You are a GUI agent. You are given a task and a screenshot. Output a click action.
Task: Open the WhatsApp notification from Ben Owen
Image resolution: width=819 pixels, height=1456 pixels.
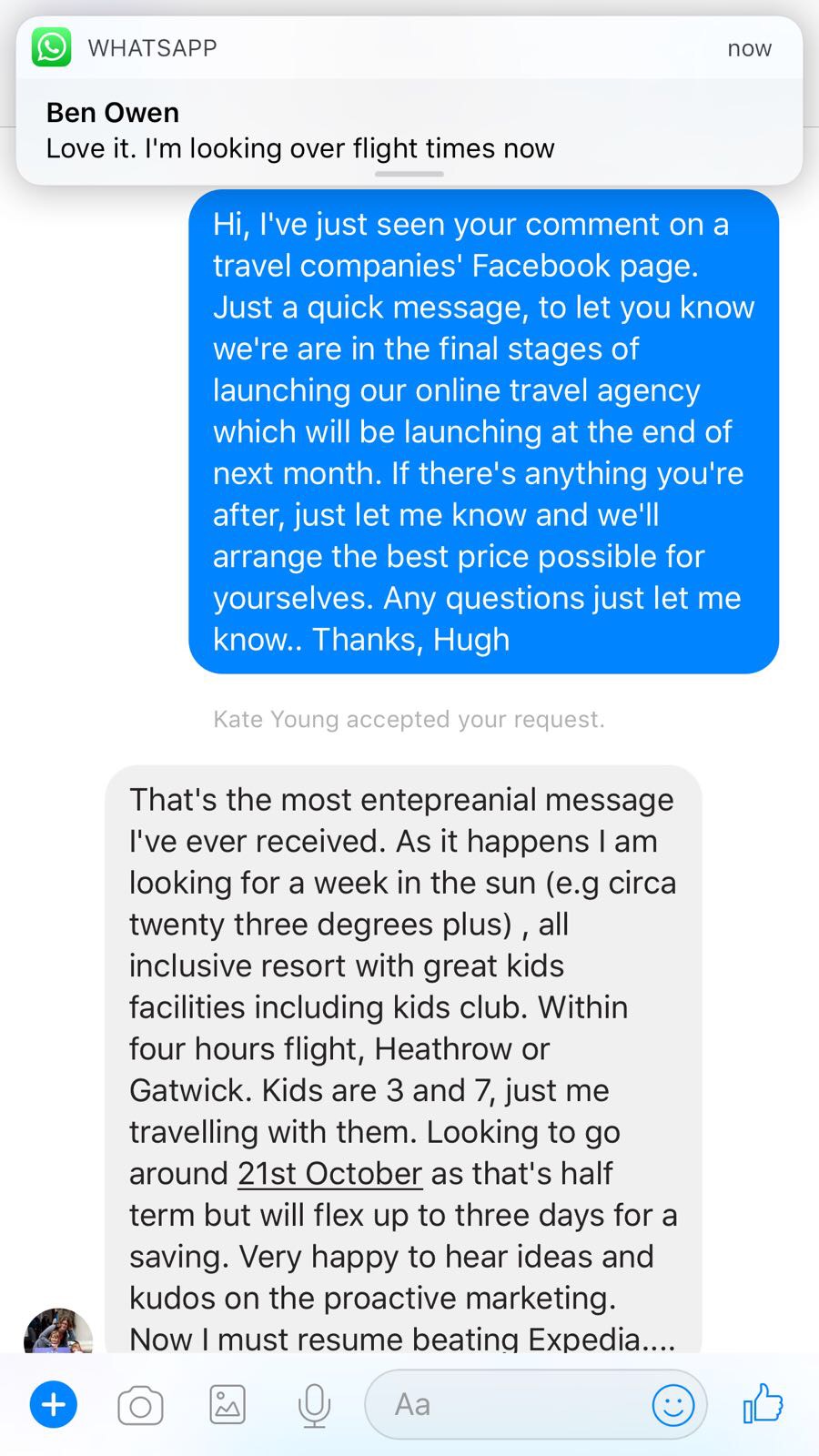[x=409, y=101]
